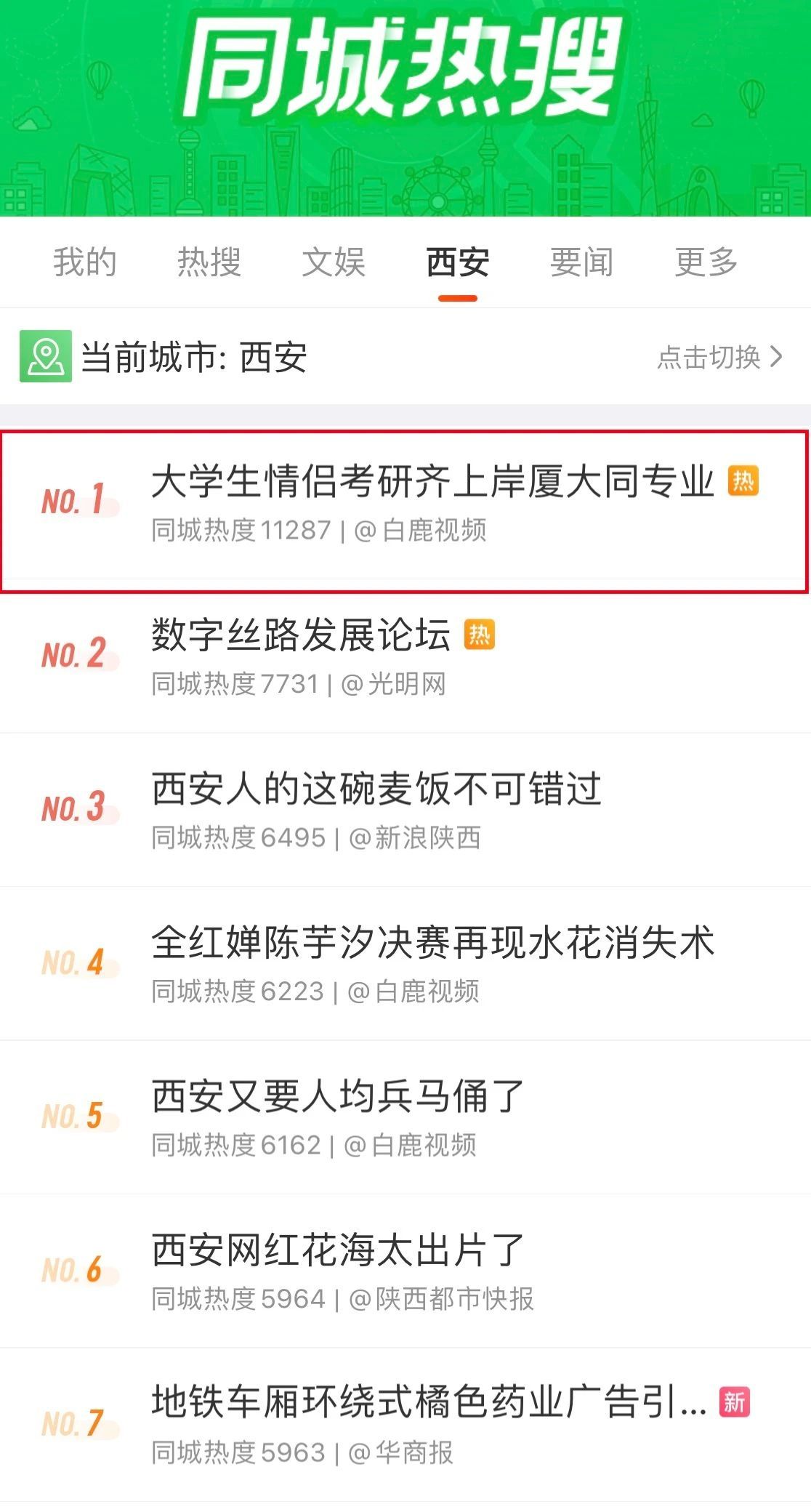Open topic 地铁车厢环绕式橘色药业广告
The image size is (811, 1512).
coord(429,1403)
